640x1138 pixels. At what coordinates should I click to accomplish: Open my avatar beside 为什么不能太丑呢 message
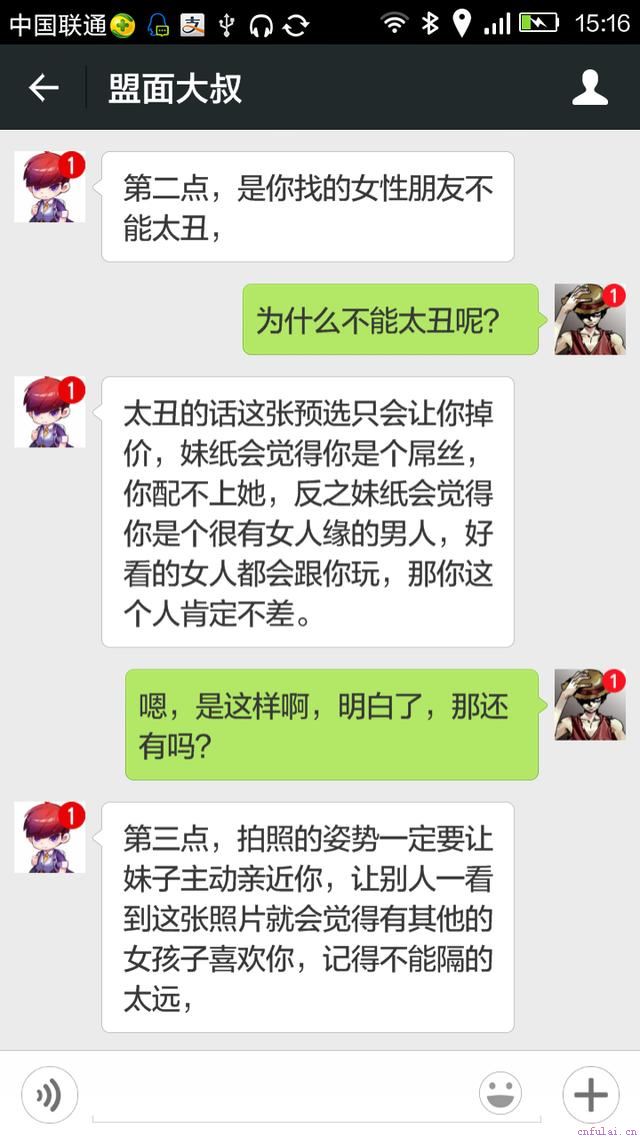point(590,319)
